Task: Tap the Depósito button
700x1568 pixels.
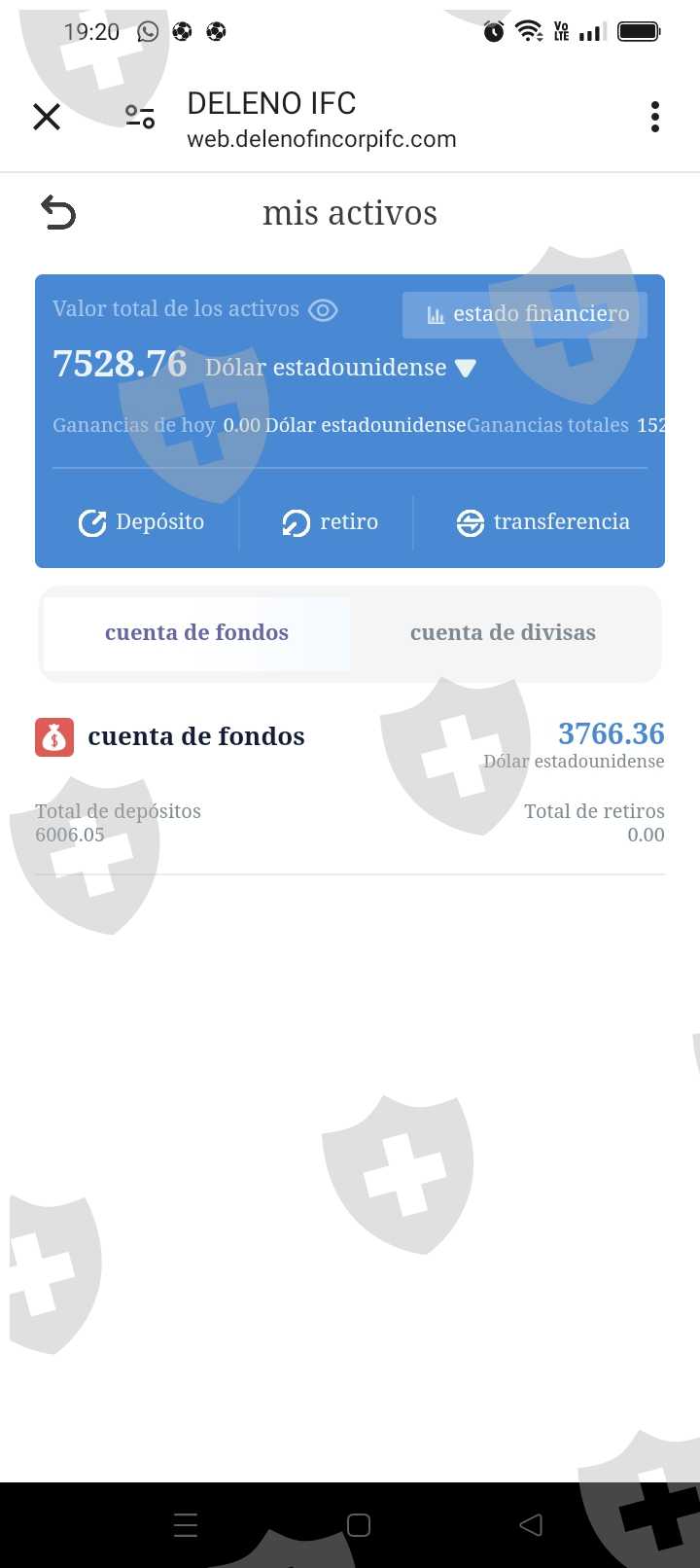Action: point(141,522)
